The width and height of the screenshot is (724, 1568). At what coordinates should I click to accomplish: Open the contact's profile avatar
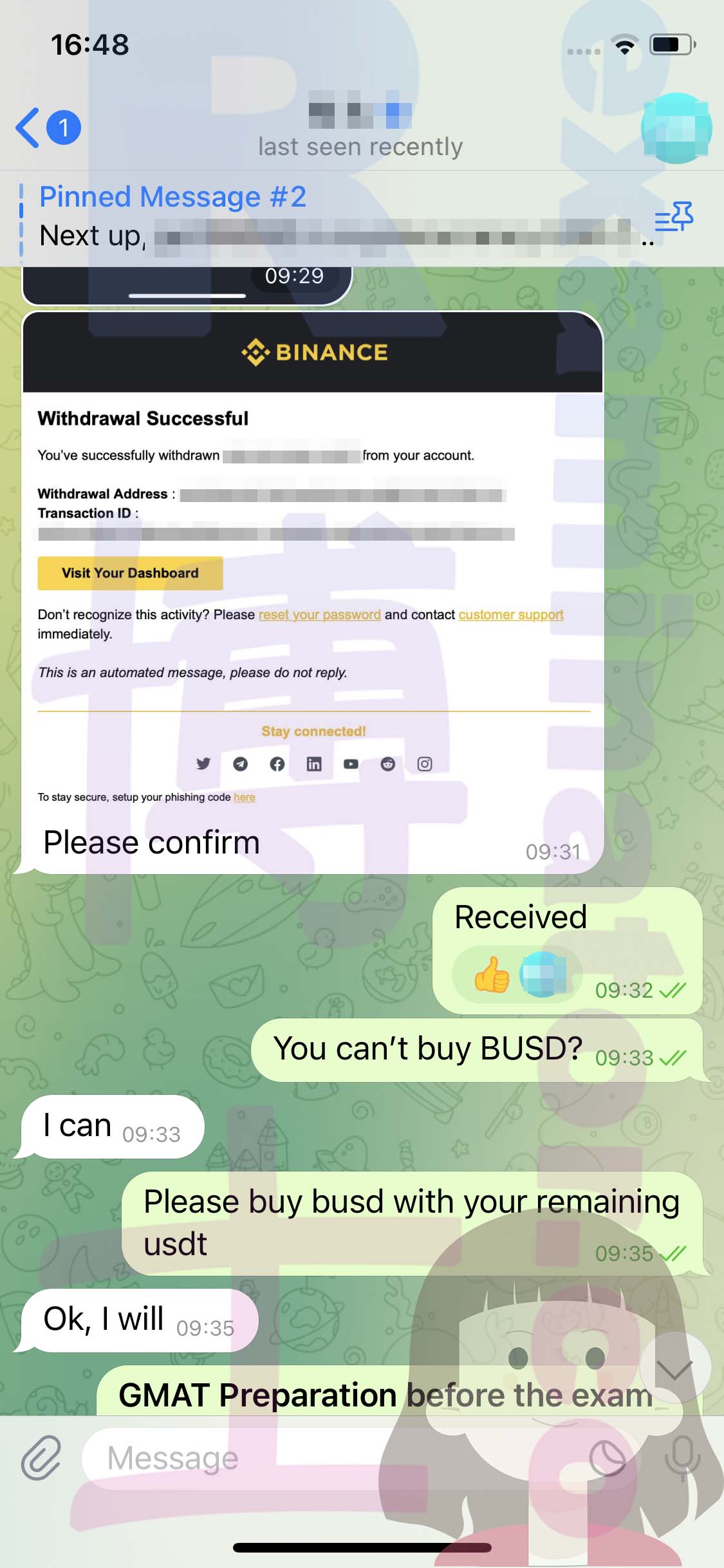(676, 128)
